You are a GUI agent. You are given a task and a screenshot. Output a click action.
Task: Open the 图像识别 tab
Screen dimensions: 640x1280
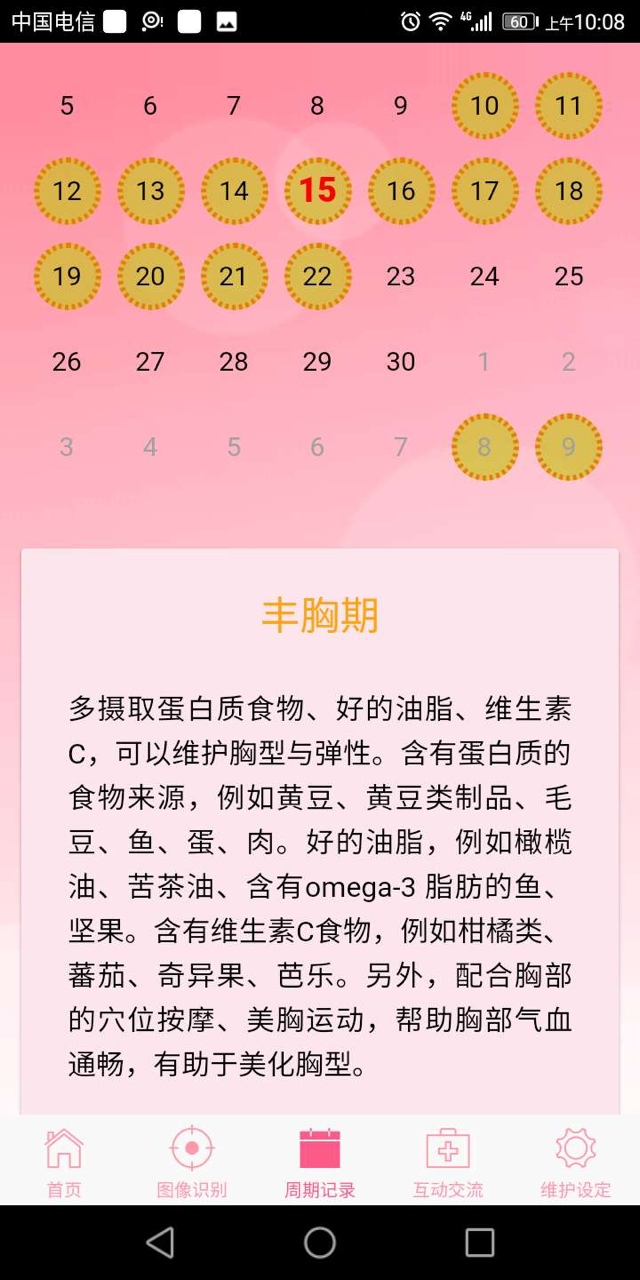[x=192, y=1162]
